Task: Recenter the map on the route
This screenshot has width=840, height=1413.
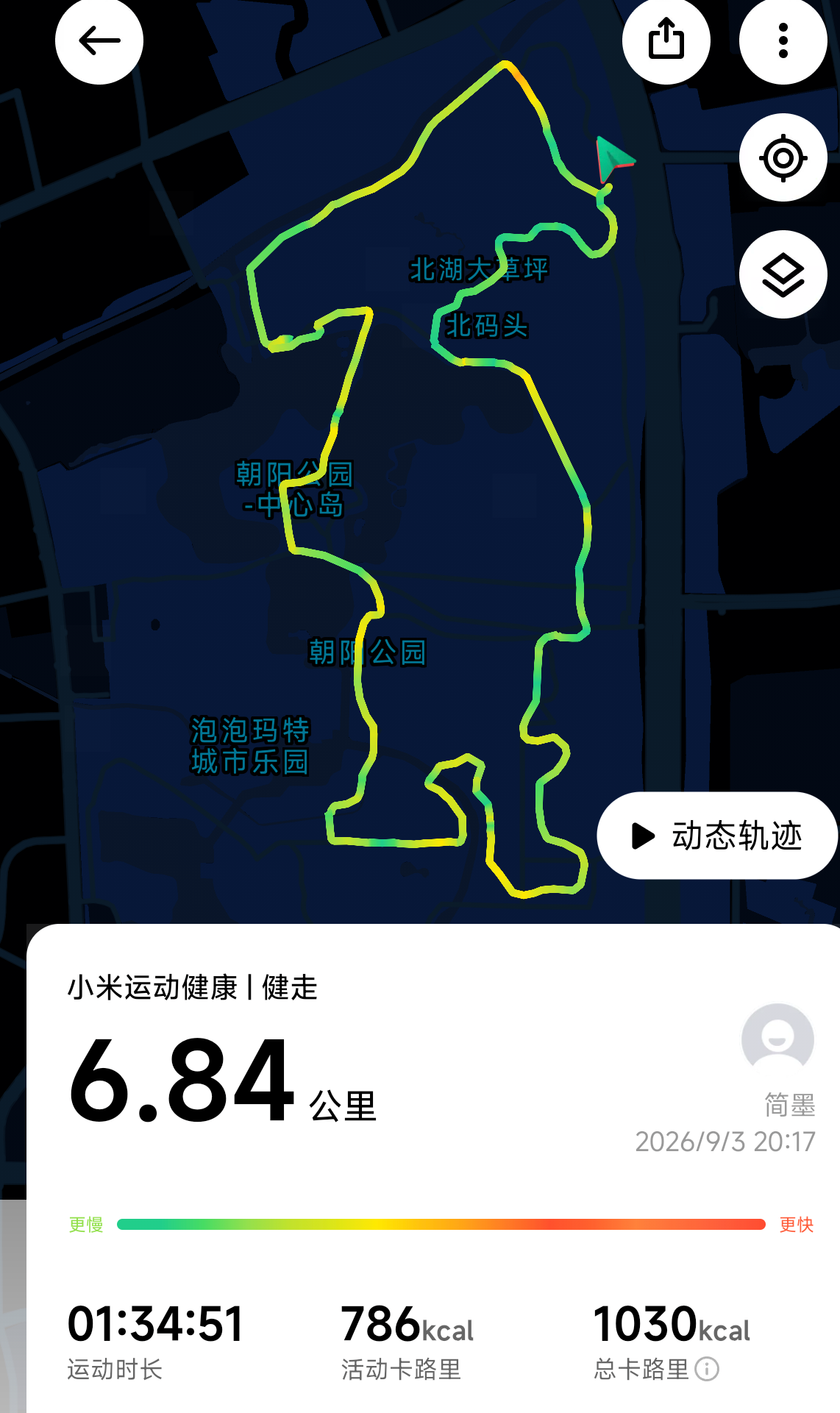Action: point(783,157)
